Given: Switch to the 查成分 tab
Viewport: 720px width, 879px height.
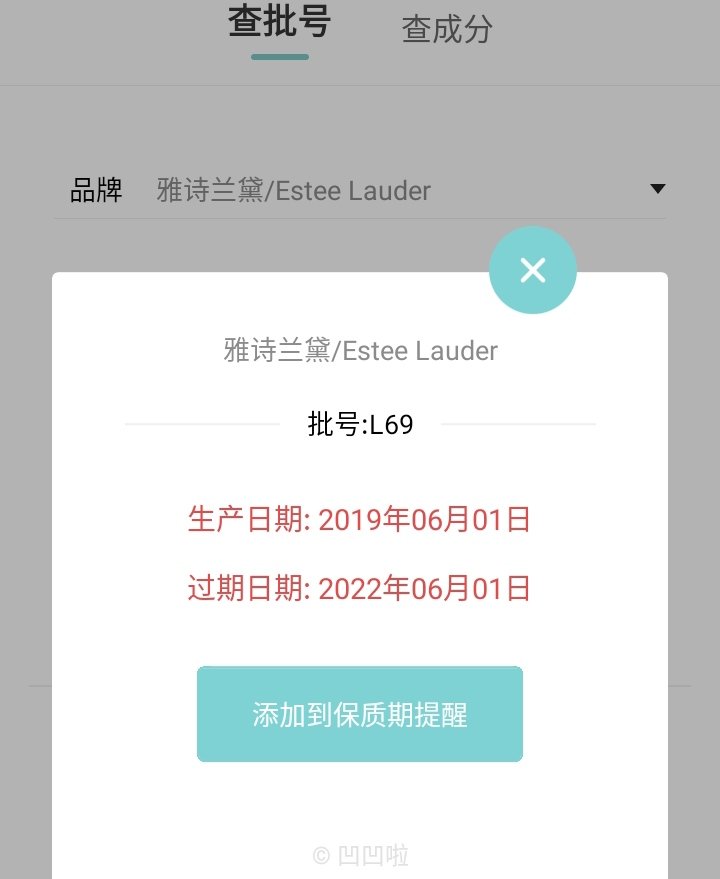Looking at the screenshot, I should (447, 30).
